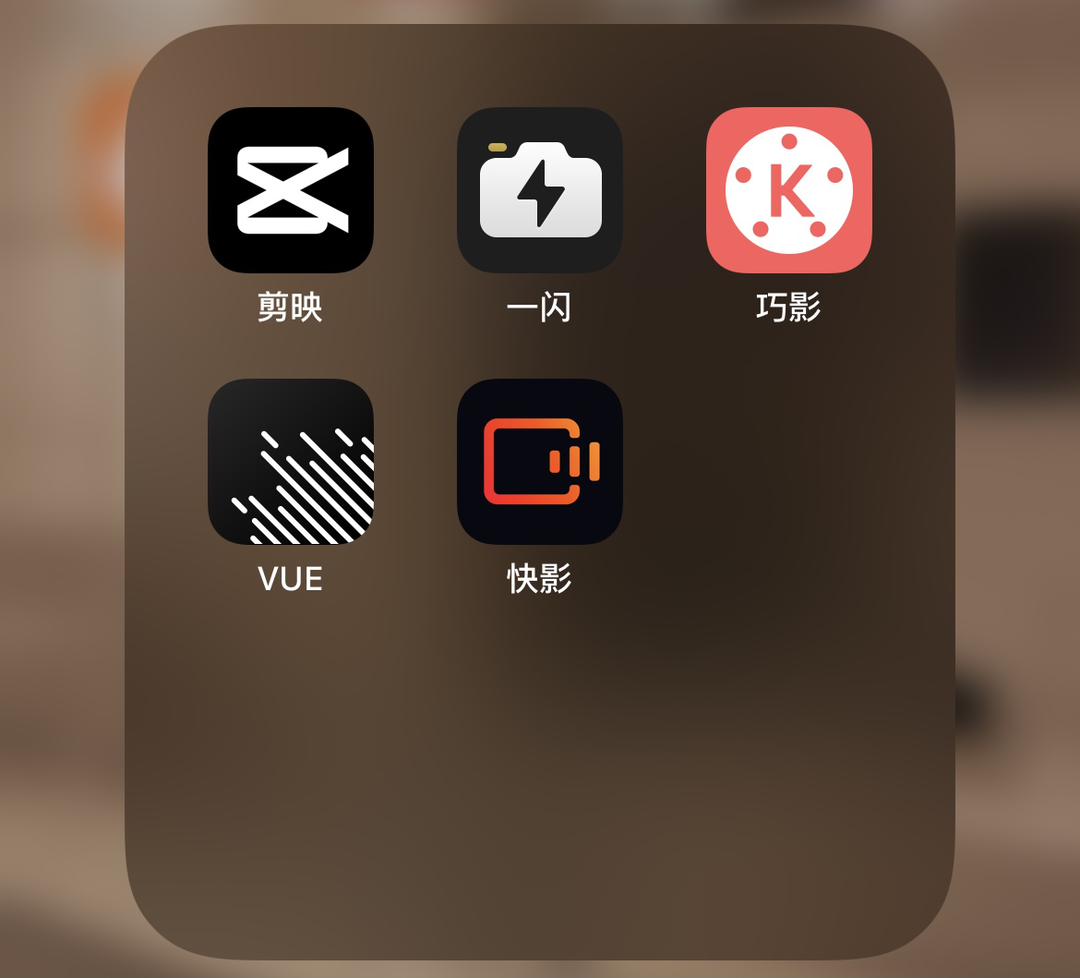Open the 剪映 video editor app

pos(290,190)
